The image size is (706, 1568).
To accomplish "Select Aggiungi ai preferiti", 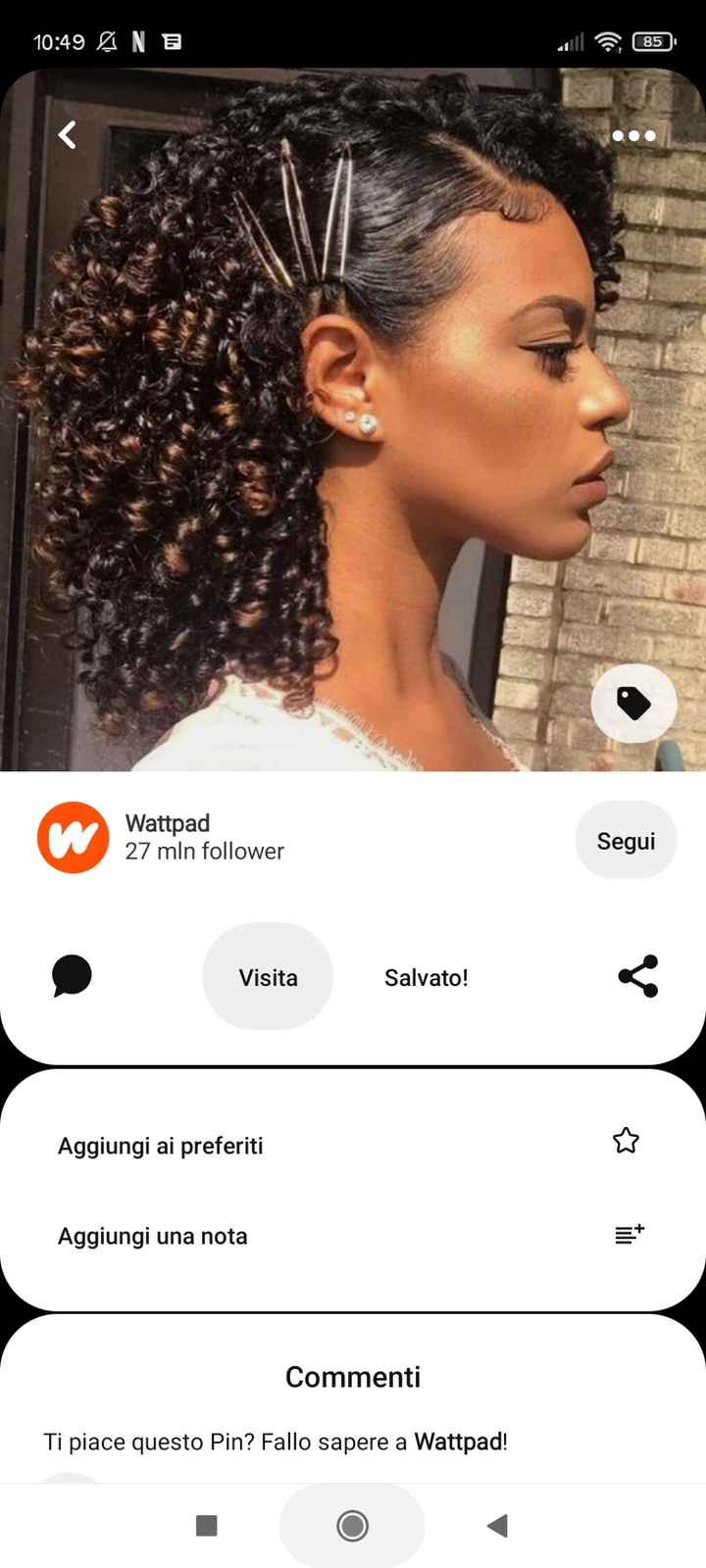I will point(160,1145).
